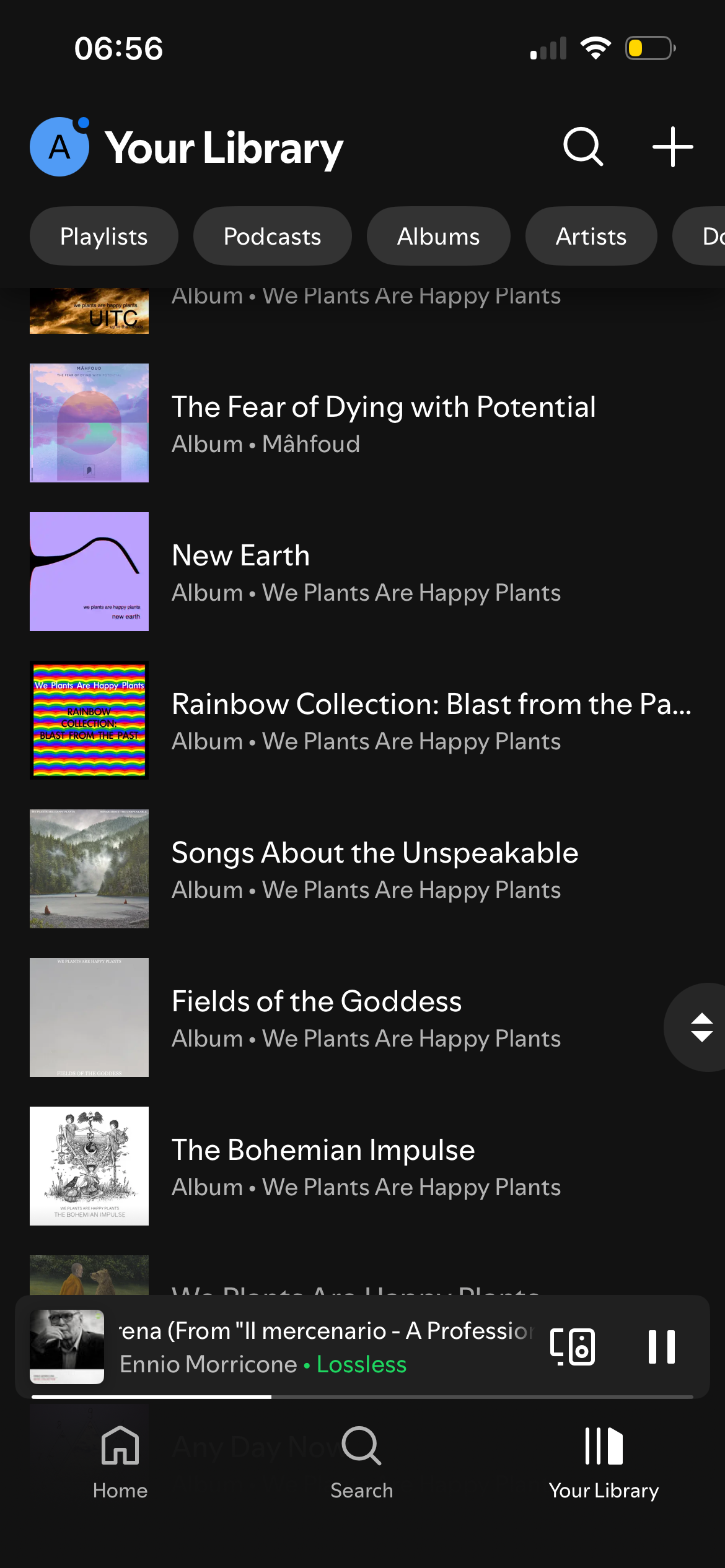Open the profile avatar menu
725x1568 pixels.
pos(59,147)
